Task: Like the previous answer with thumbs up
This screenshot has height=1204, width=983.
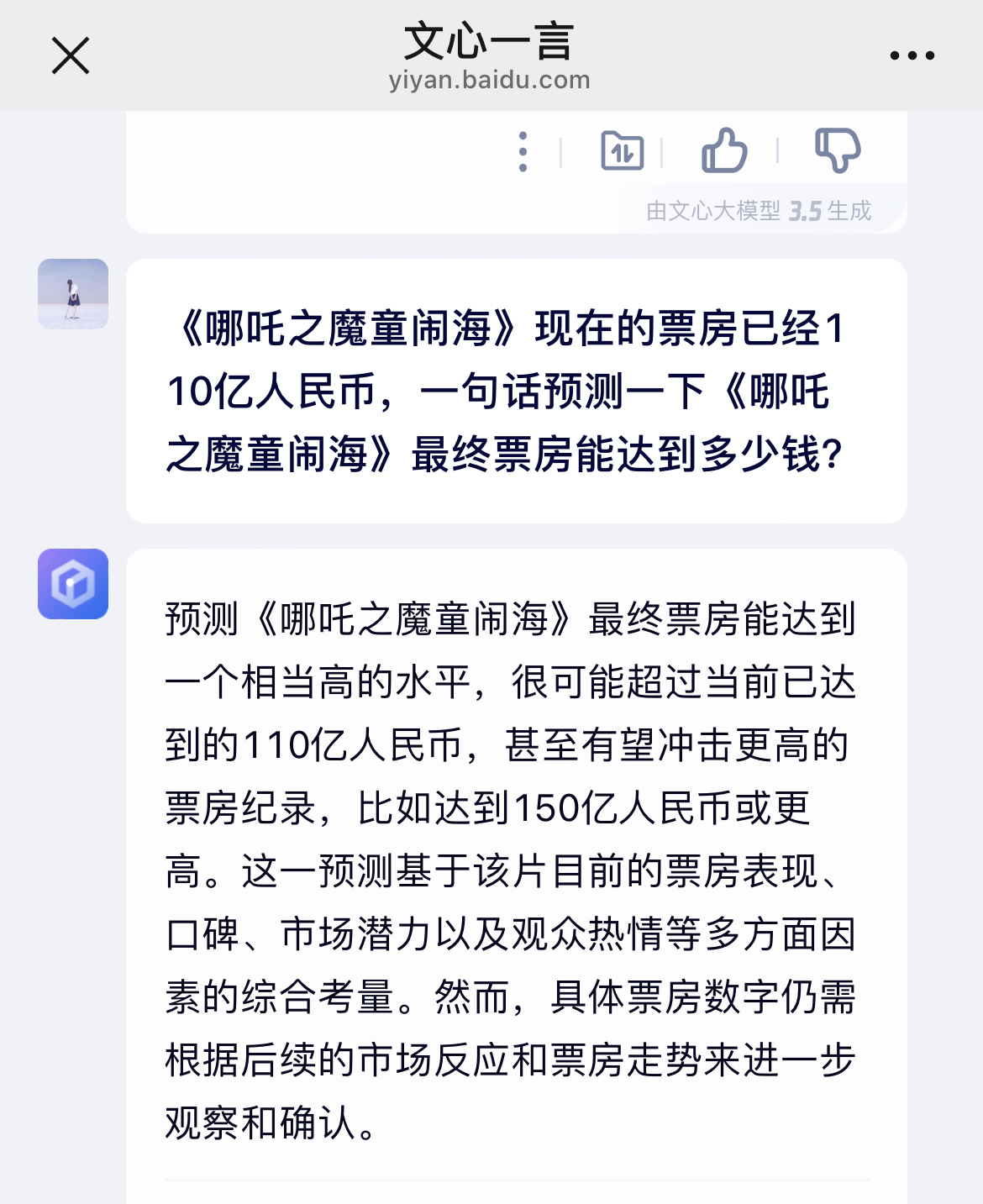Action: click(723, 151)
